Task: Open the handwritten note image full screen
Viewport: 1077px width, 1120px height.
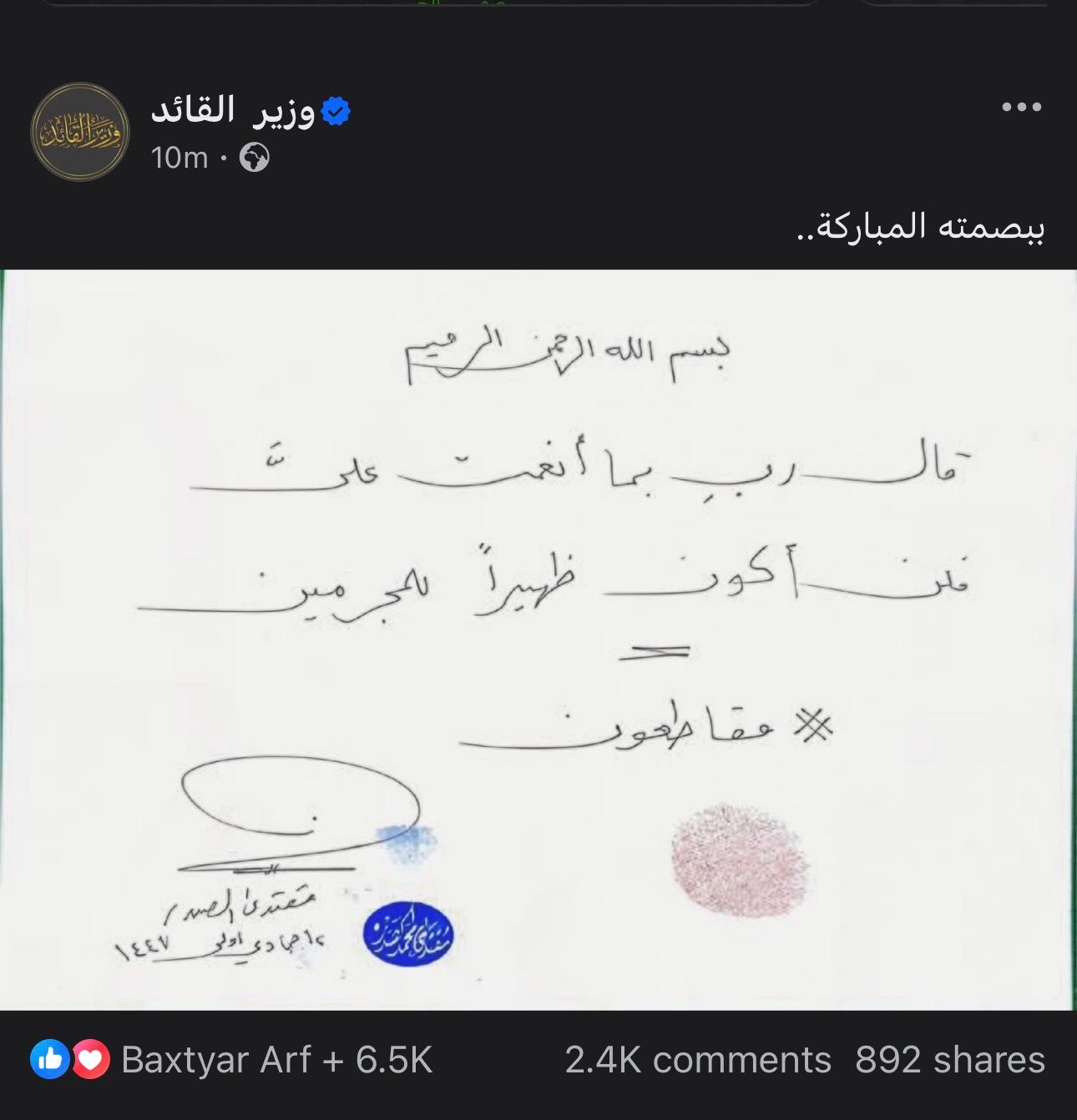Action: click(538, 638)
